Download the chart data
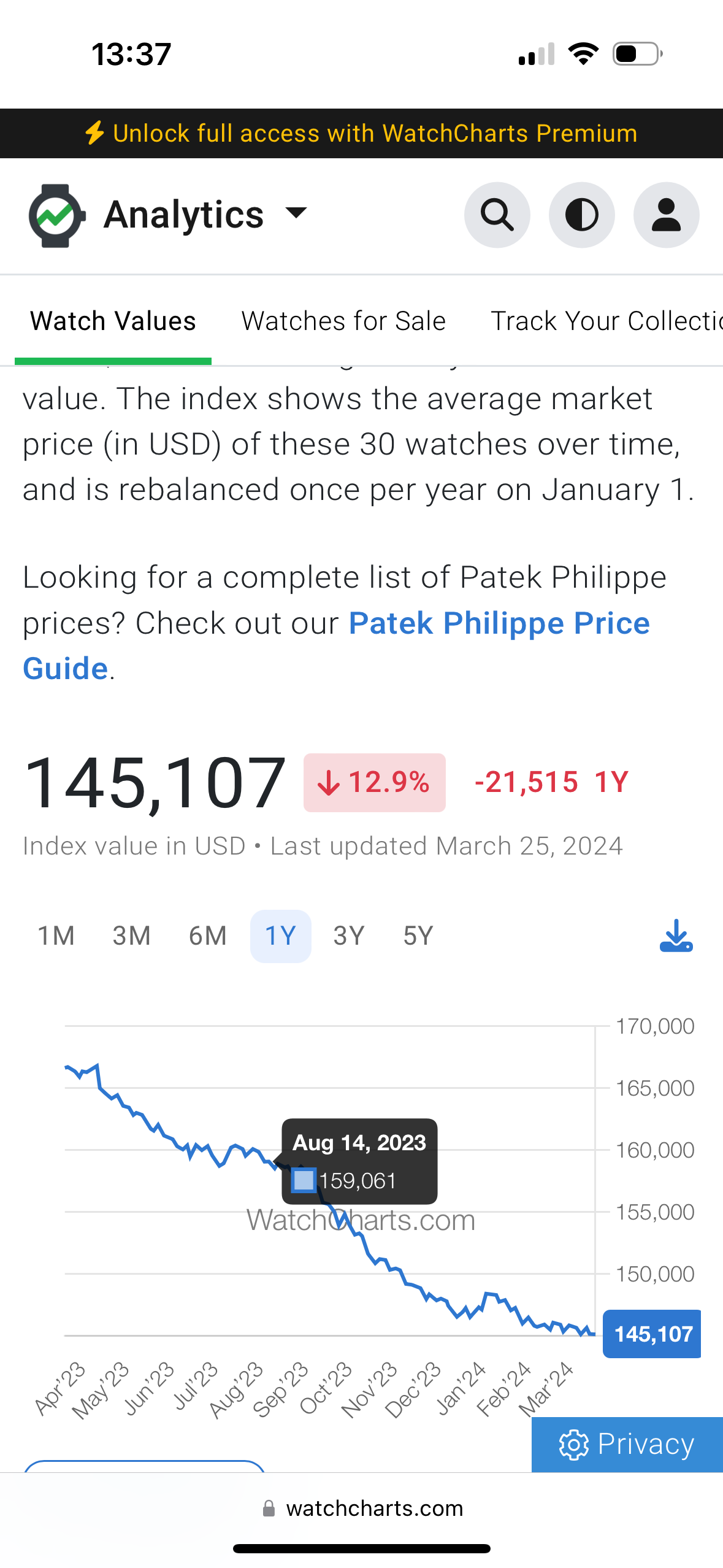723x1568 pixels. pos(676,936)
